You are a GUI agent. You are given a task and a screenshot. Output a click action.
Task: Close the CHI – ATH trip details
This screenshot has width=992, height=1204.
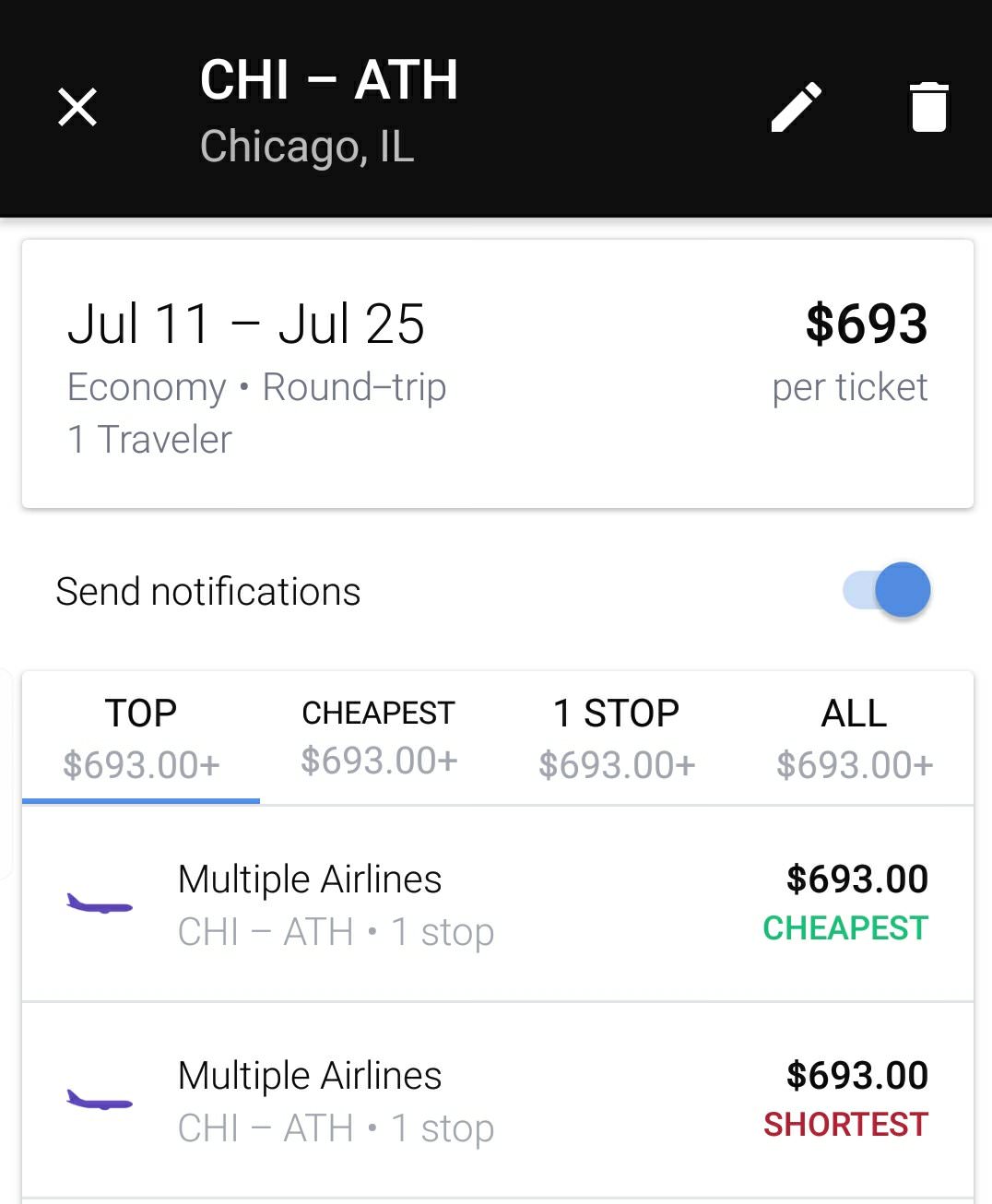coord(77,107)
